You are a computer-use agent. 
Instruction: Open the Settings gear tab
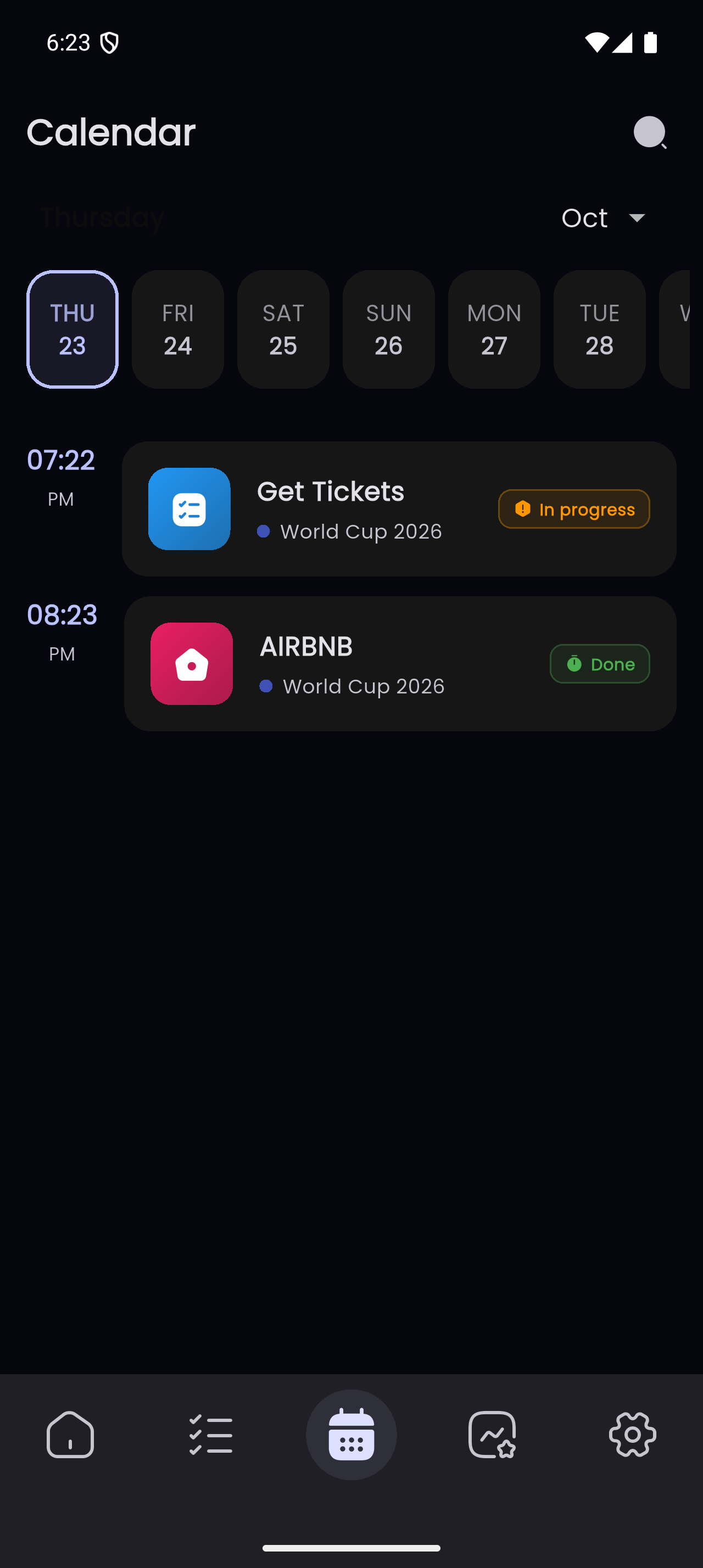[x=632, y=1435]
